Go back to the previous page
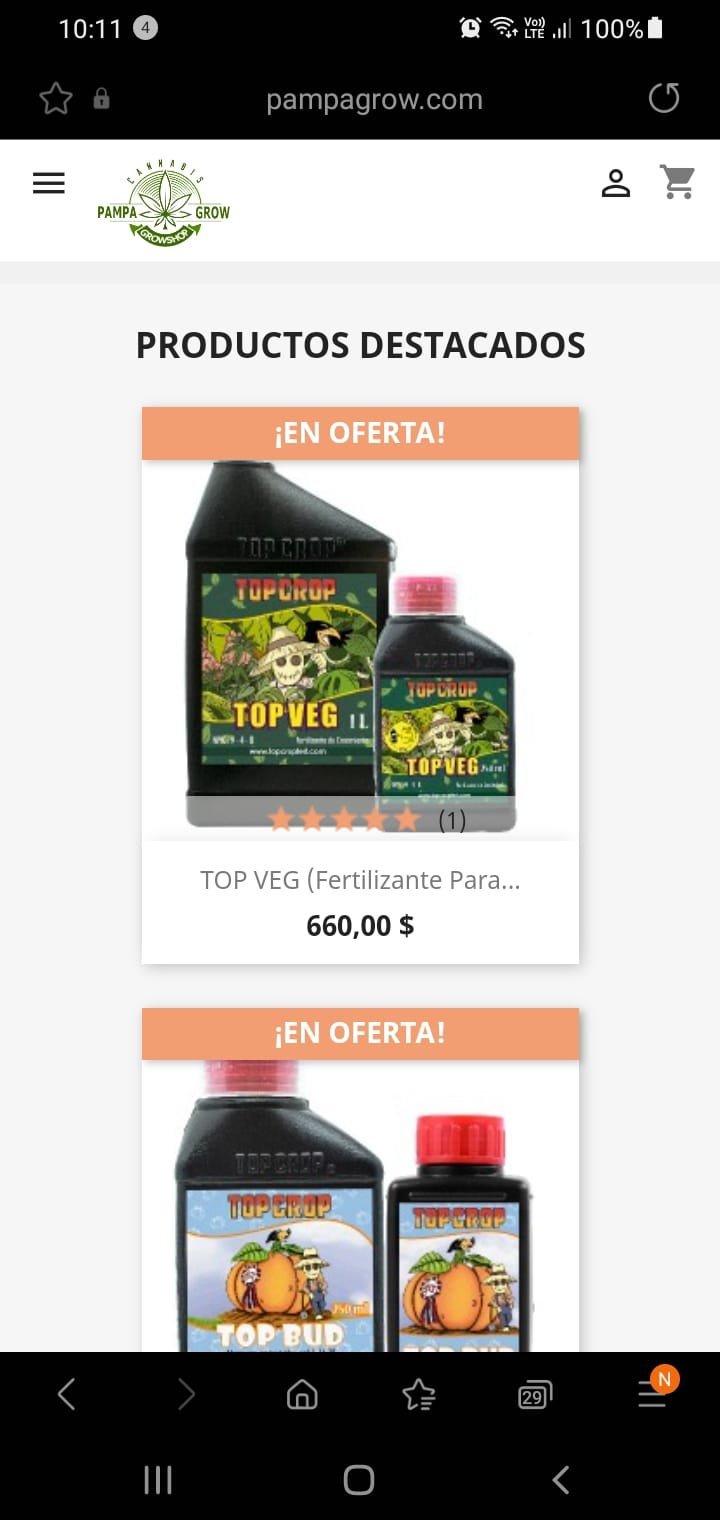 [x=66, y=1394]
